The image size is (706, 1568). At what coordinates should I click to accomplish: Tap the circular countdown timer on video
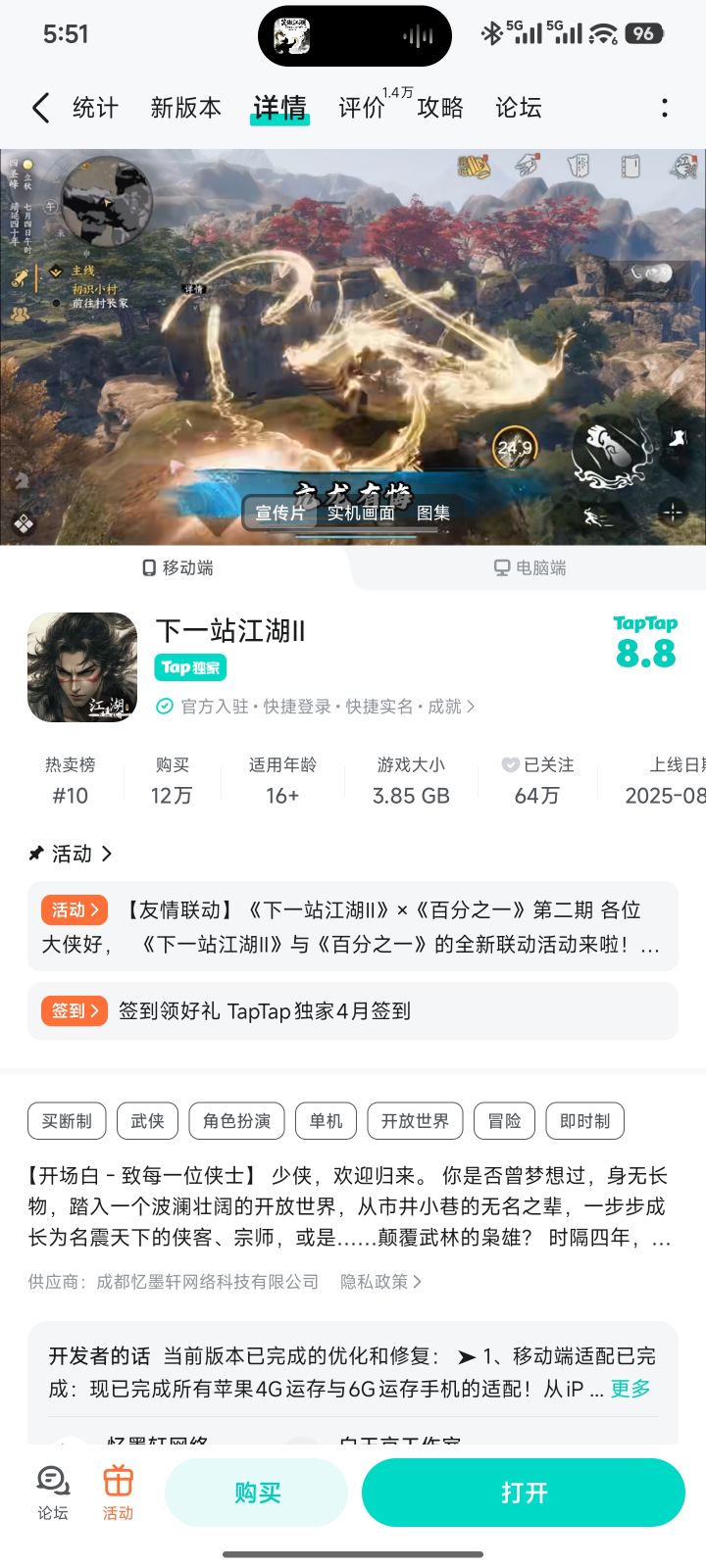point(512,448)
